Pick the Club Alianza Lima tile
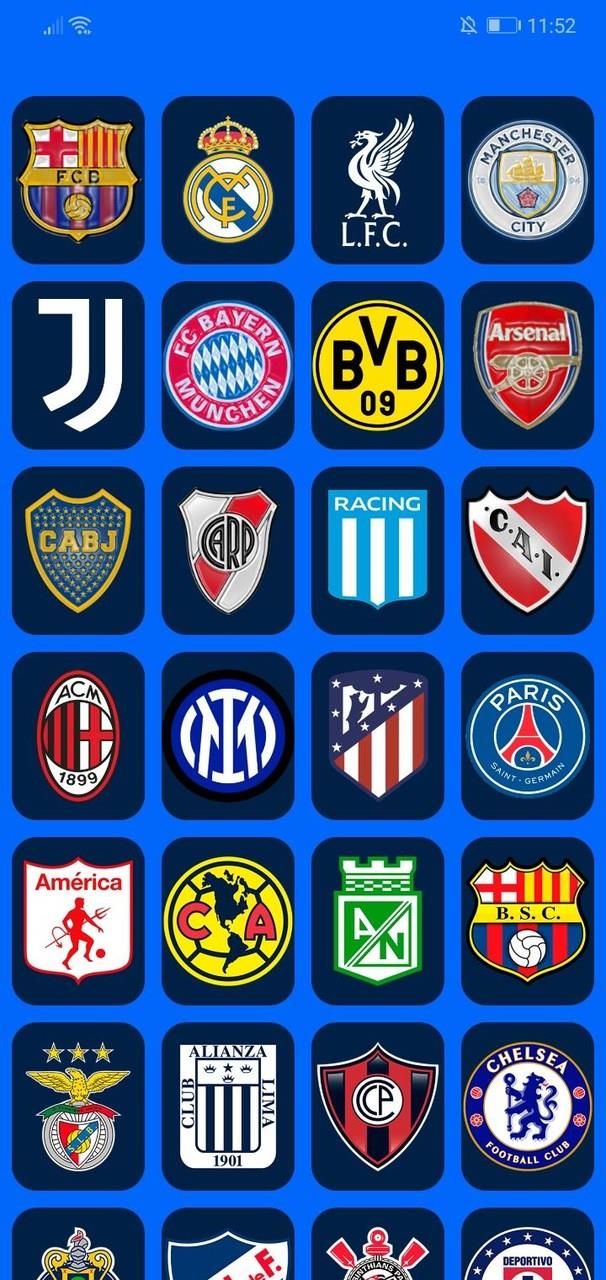This screenshot has height=1280, width=606. coord(228,1105)
